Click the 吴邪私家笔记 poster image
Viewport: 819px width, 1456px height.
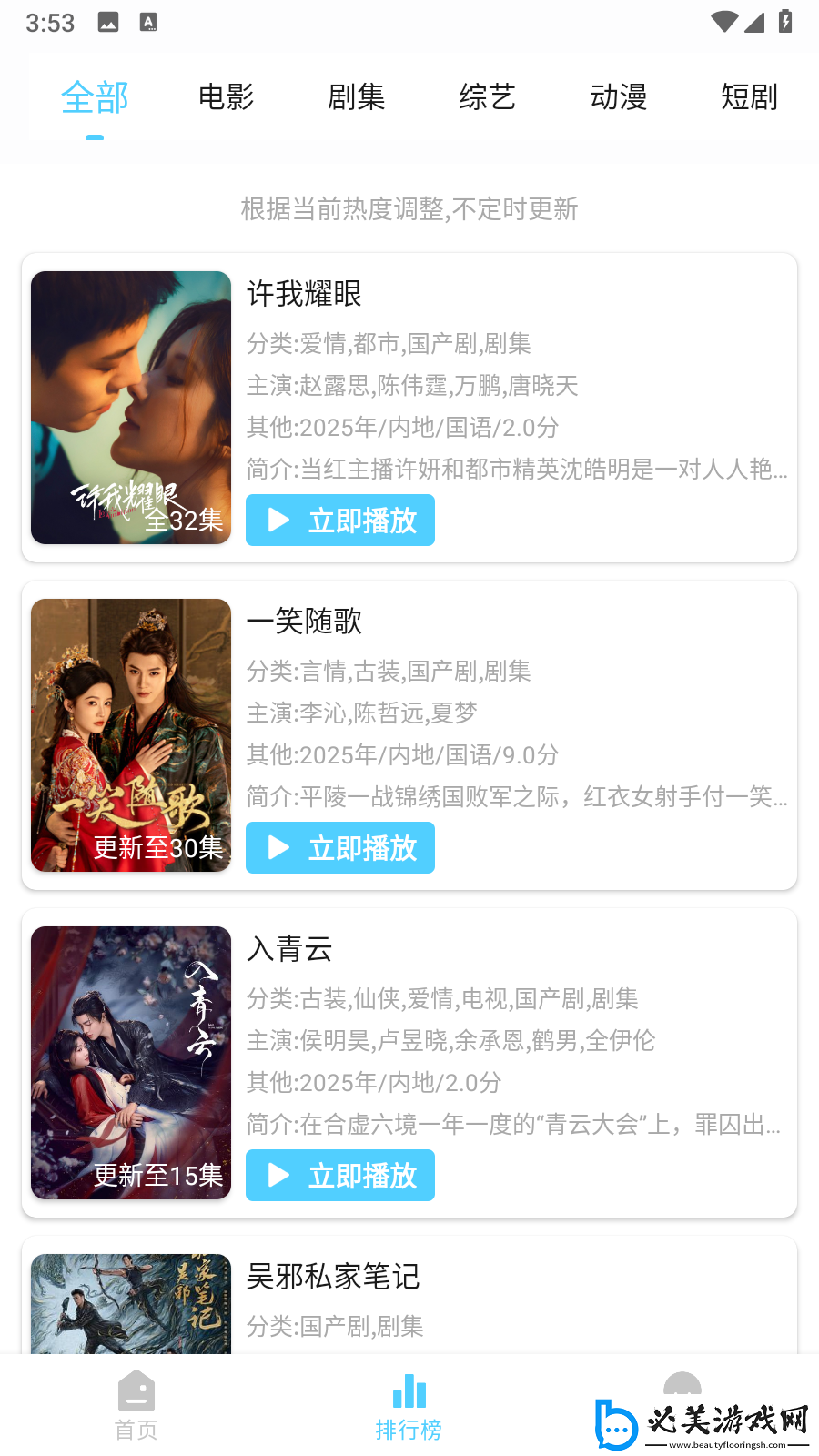pyautogui.click(x=130, y=1310)
